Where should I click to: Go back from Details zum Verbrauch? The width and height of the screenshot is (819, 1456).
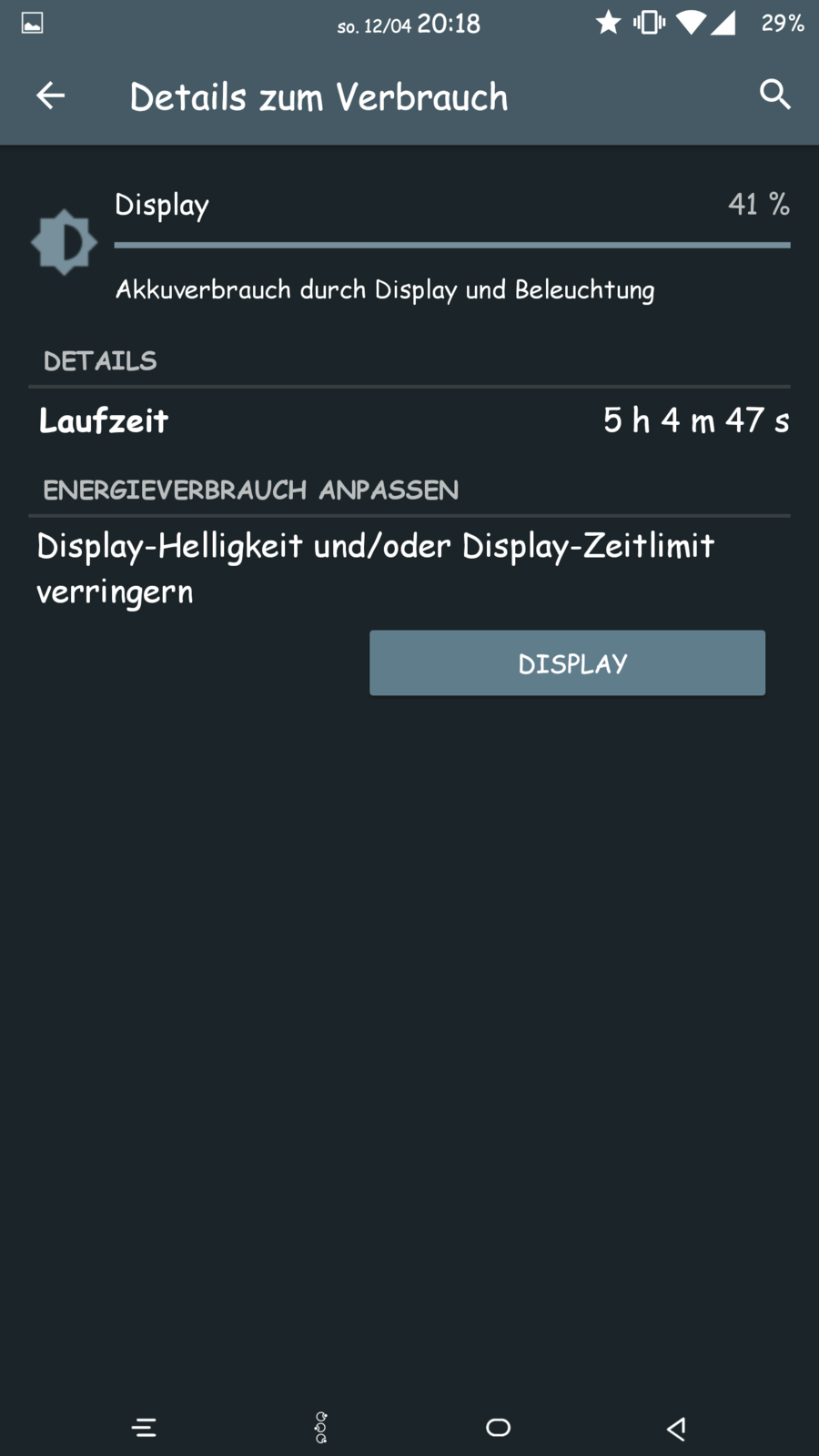tap(51, 96)
